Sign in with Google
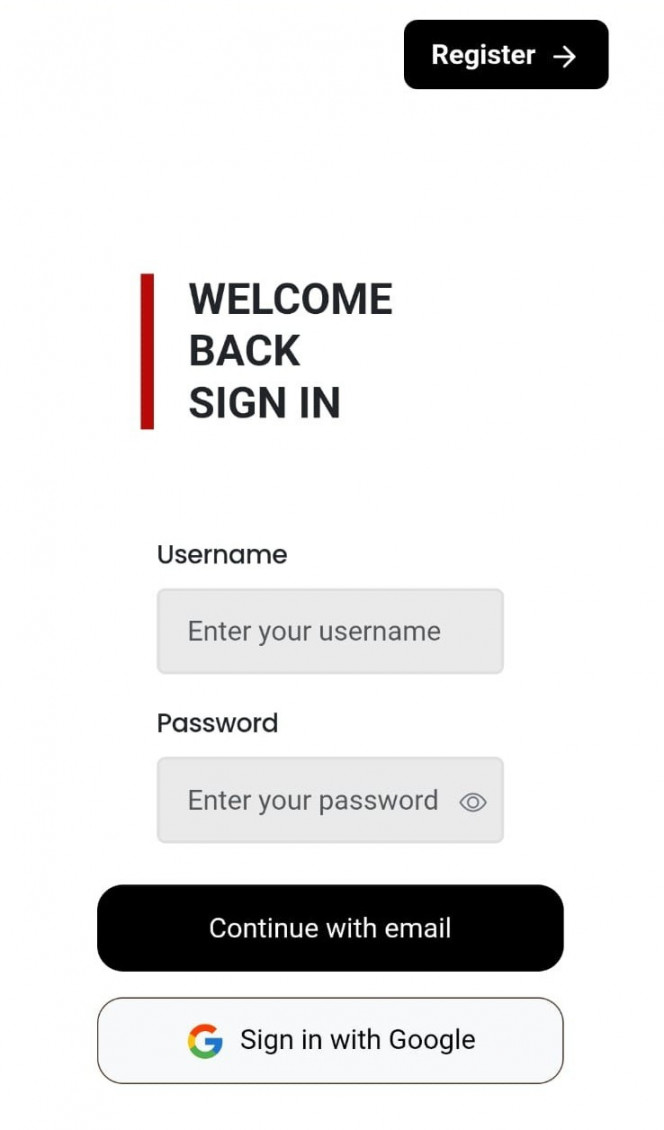The height and width of the screenshot is (1130, 664). pos(330,1040)
